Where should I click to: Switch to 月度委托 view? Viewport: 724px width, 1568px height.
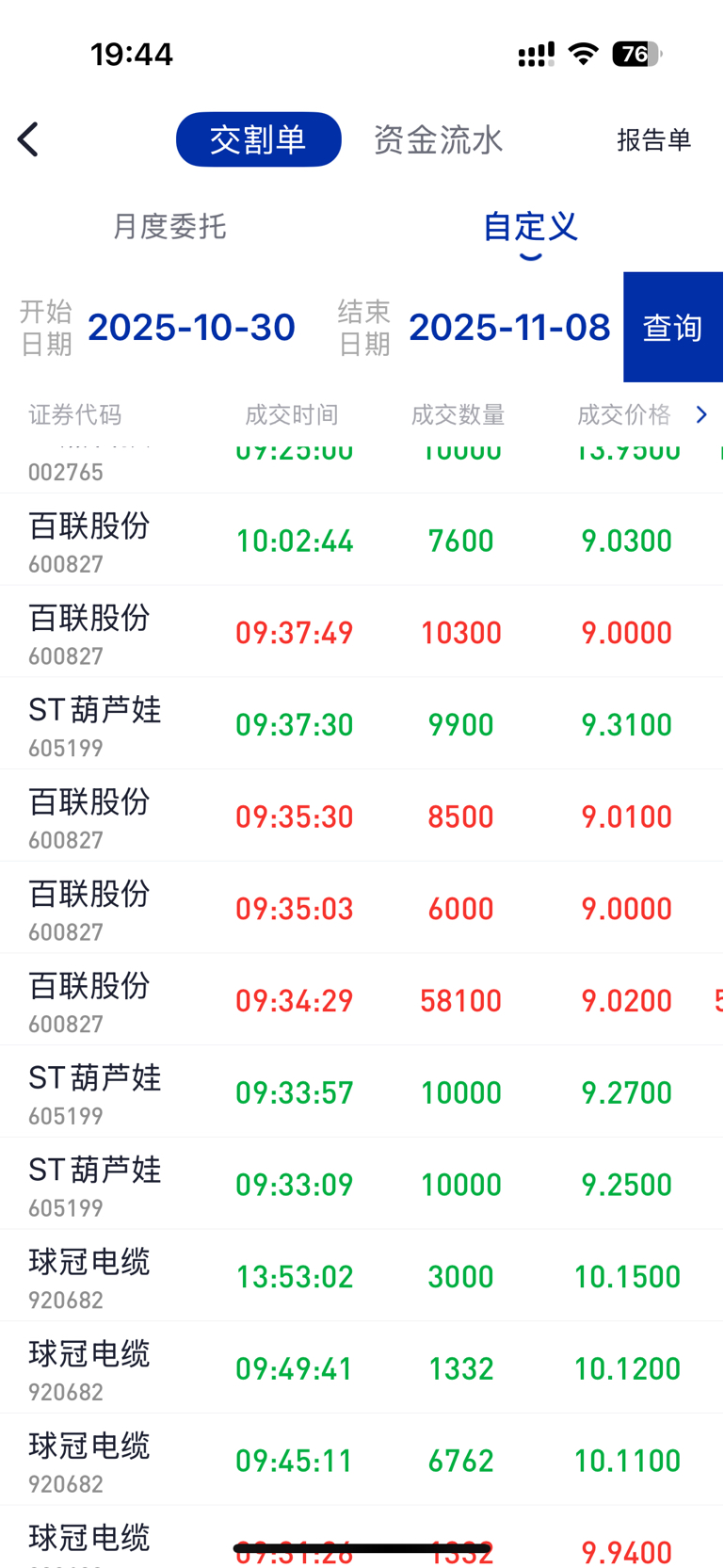169,226
